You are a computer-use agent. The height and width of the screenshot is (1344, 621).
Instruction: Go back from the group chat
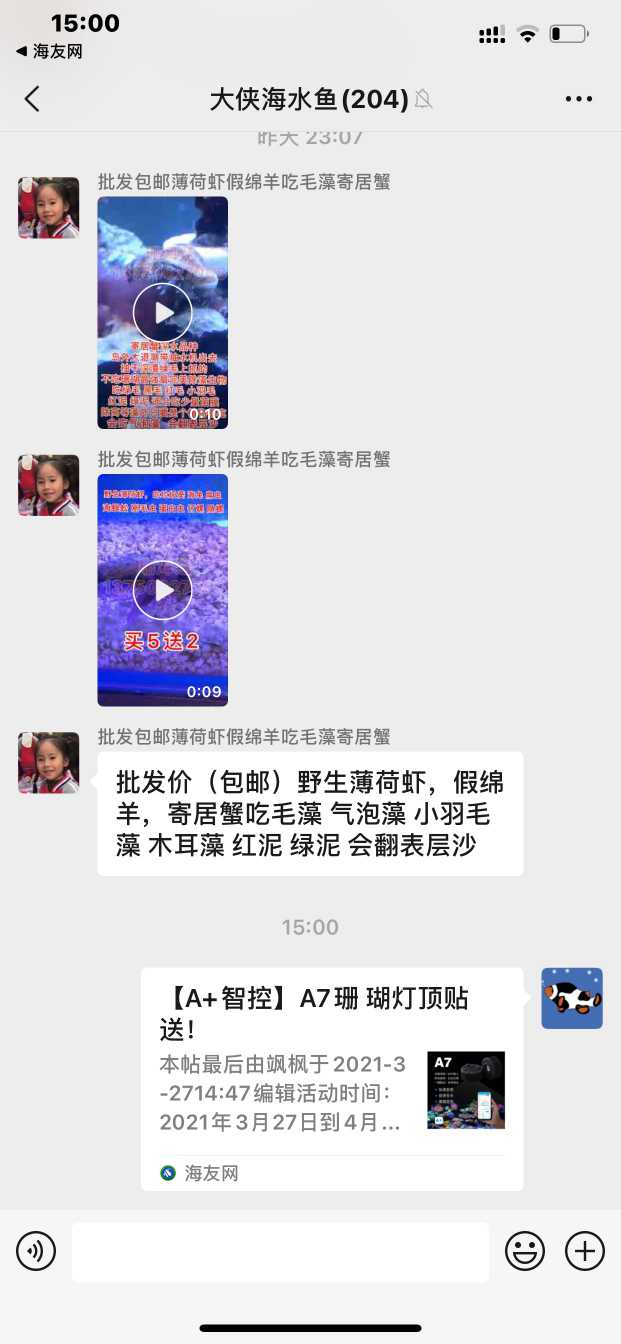(x=32, y=98)
